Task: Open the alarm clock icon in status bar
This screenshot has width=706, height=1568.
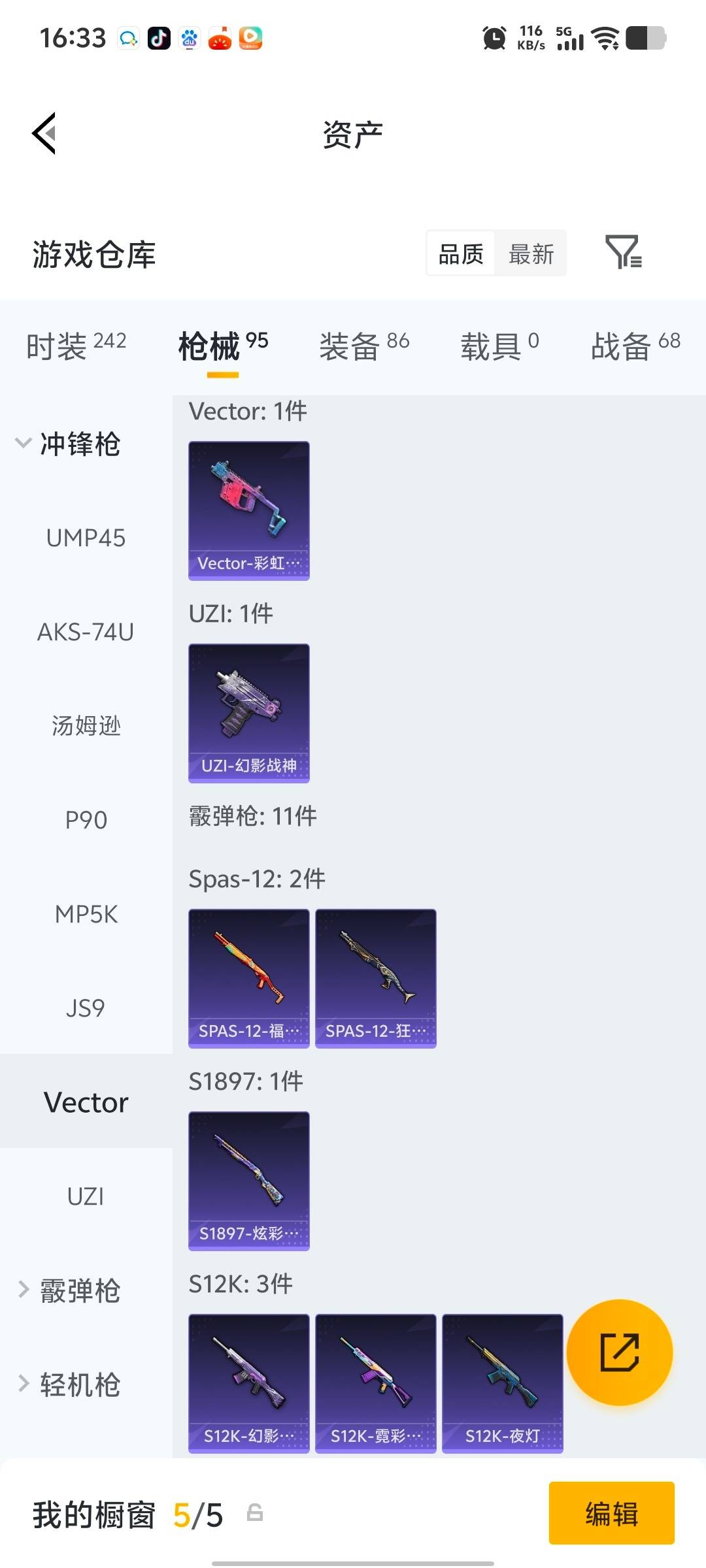Action: point(495,37)
